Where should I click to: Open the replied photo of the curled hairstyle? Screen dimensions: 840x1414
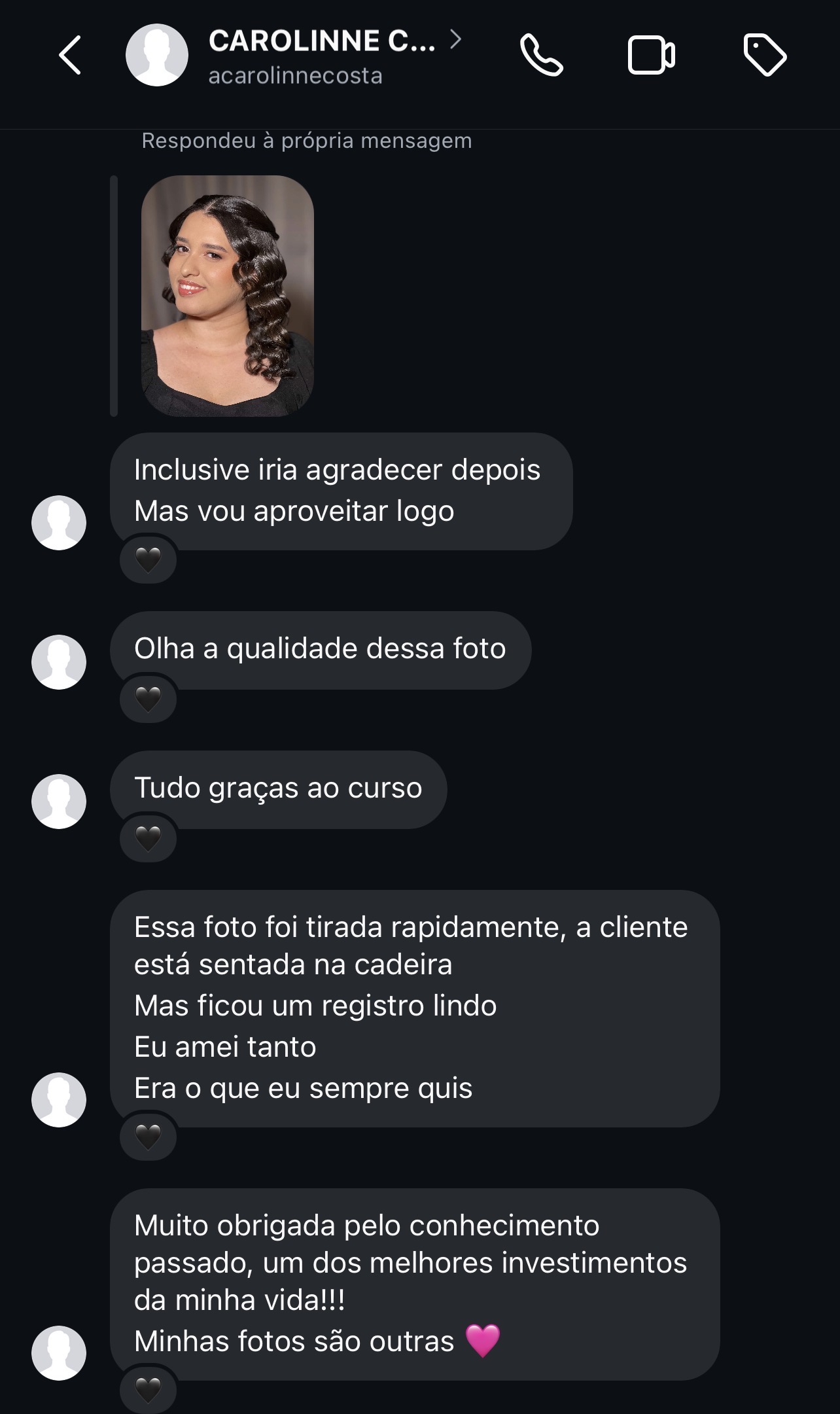tap(227, 295)
